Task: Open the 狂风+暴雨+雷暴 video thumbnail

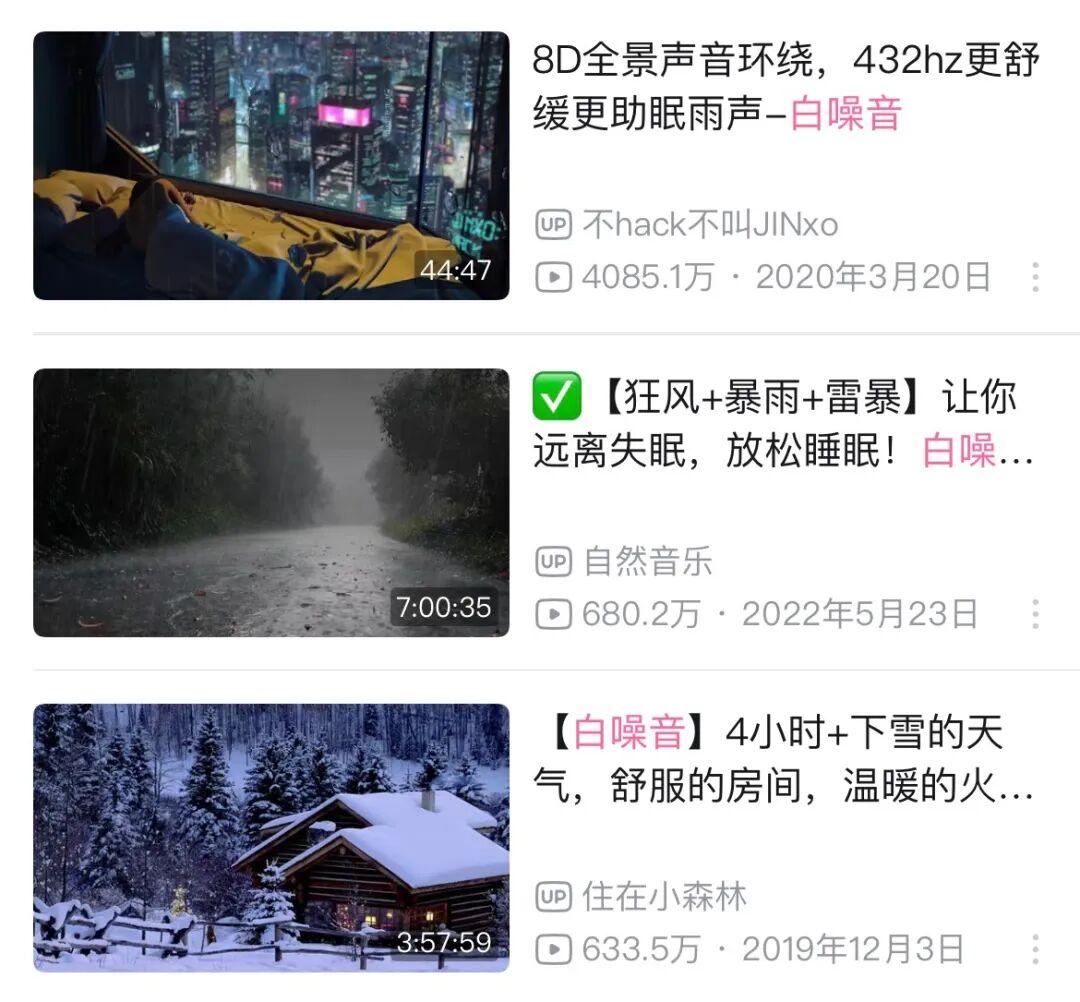Action: coord(271,503)
